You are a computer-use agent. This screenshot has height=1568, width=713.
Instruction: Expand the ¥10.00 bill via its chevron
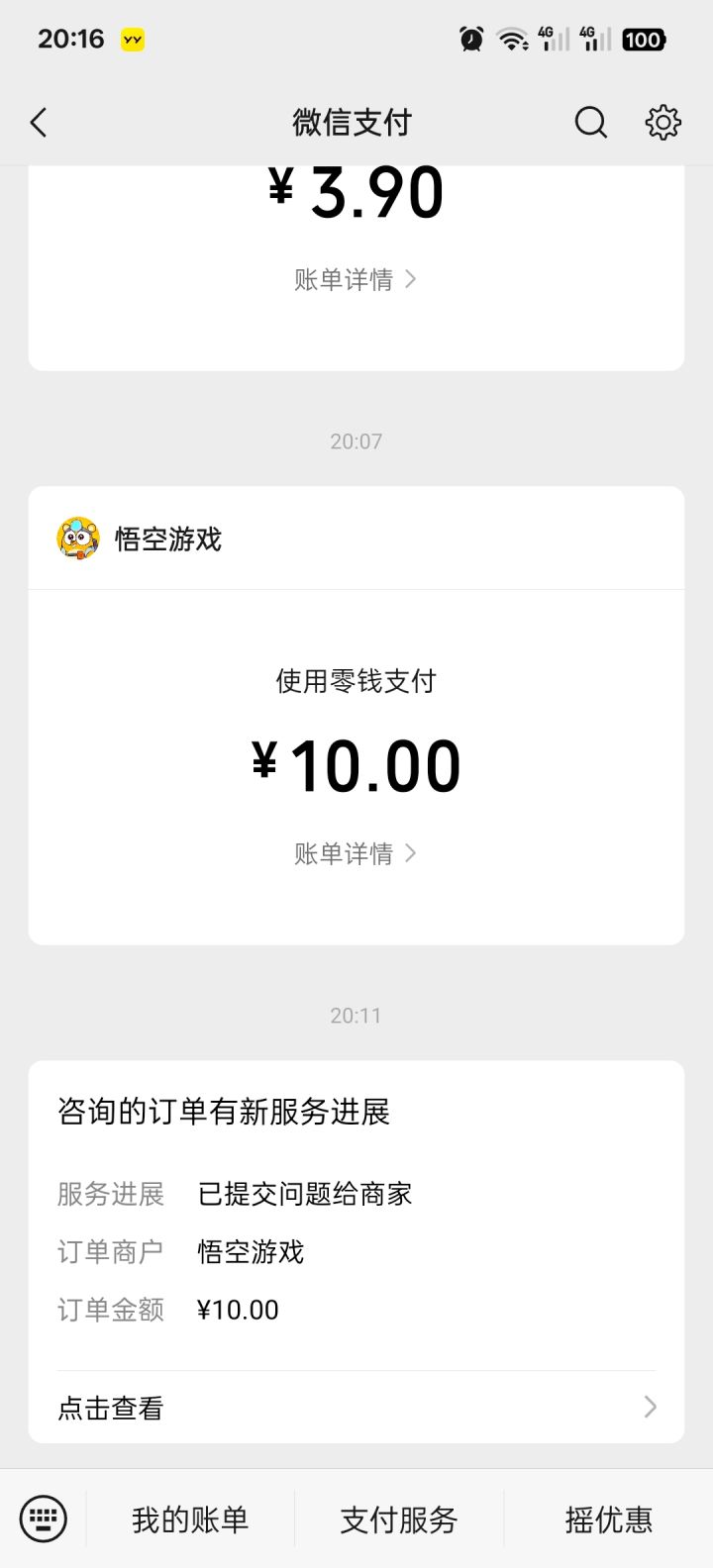point(412,852)
